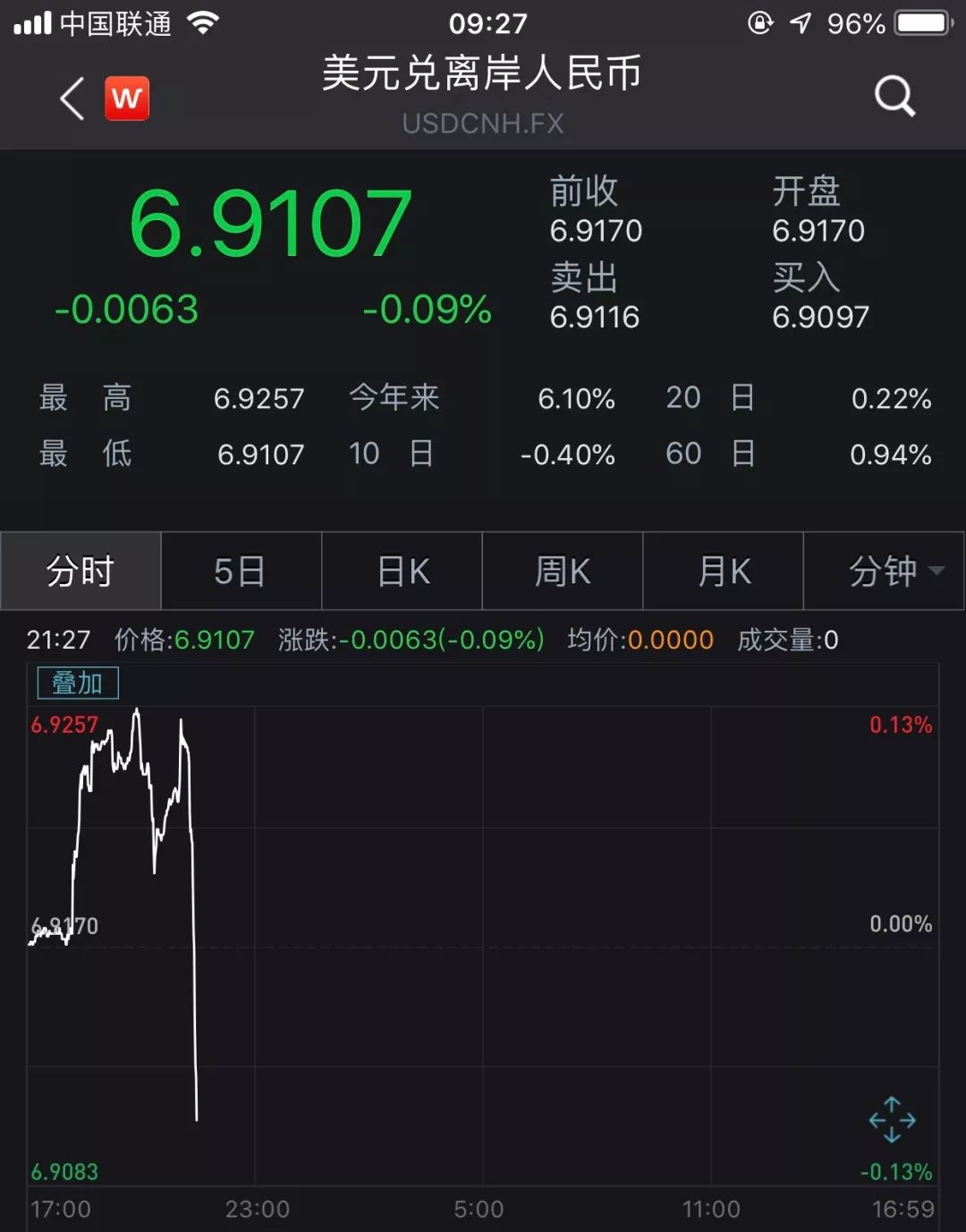Screen dimensions: 966x1232
Task: Show the 周K weekly candlestick chart
Action: (563, 571)
